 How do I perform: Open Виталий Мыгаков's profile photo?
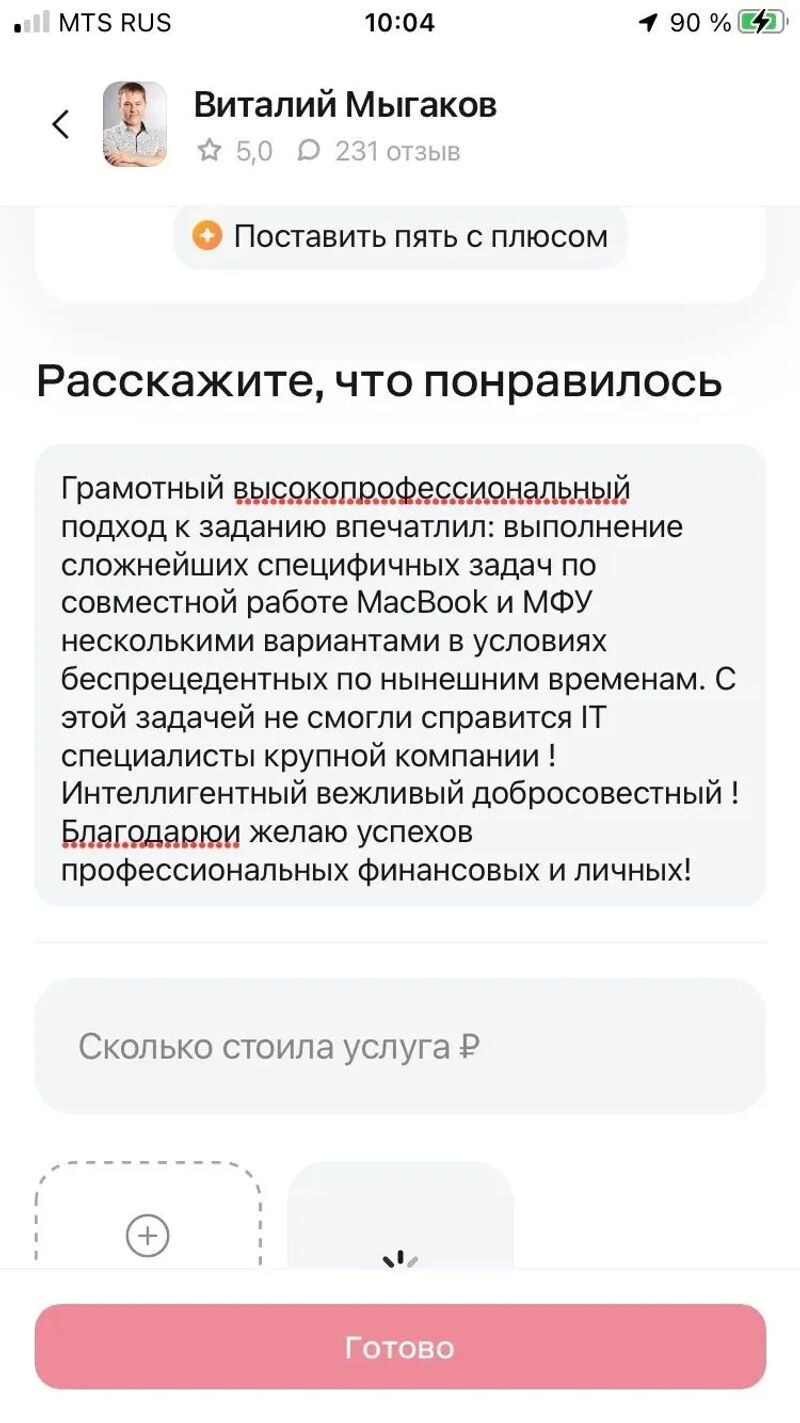(x=135, y=124)
